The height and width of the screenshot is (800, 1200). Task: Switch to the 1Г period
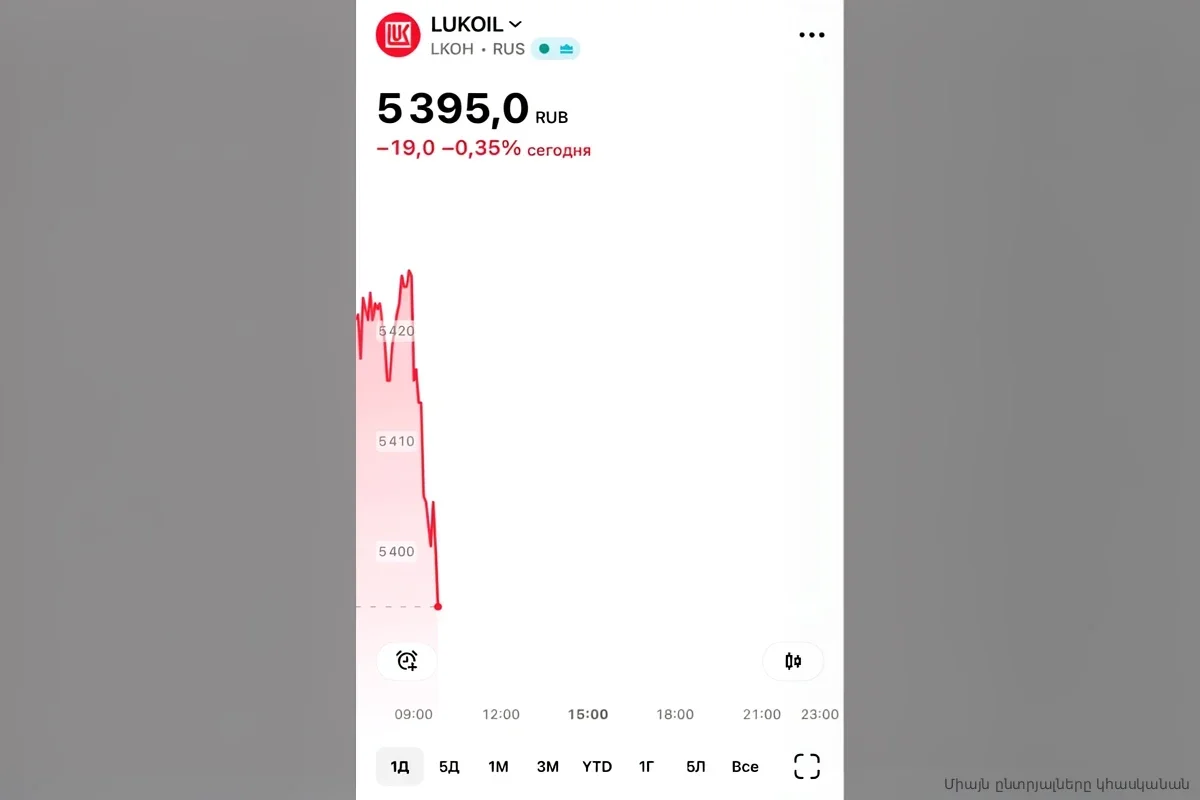click(647, 767)
